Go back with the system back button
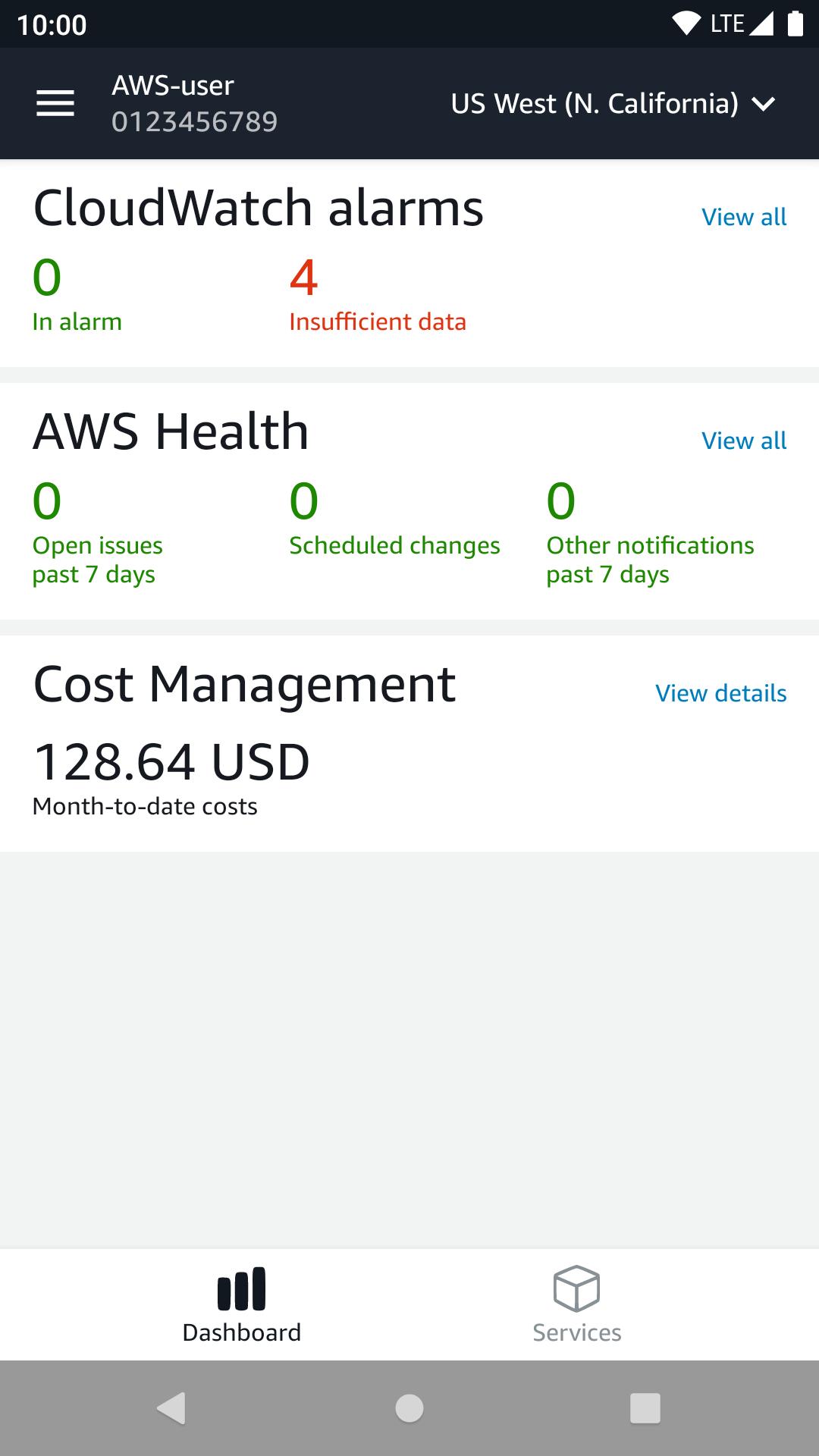The width and height of the screenshot is (819, 1456). point(171,1408)
